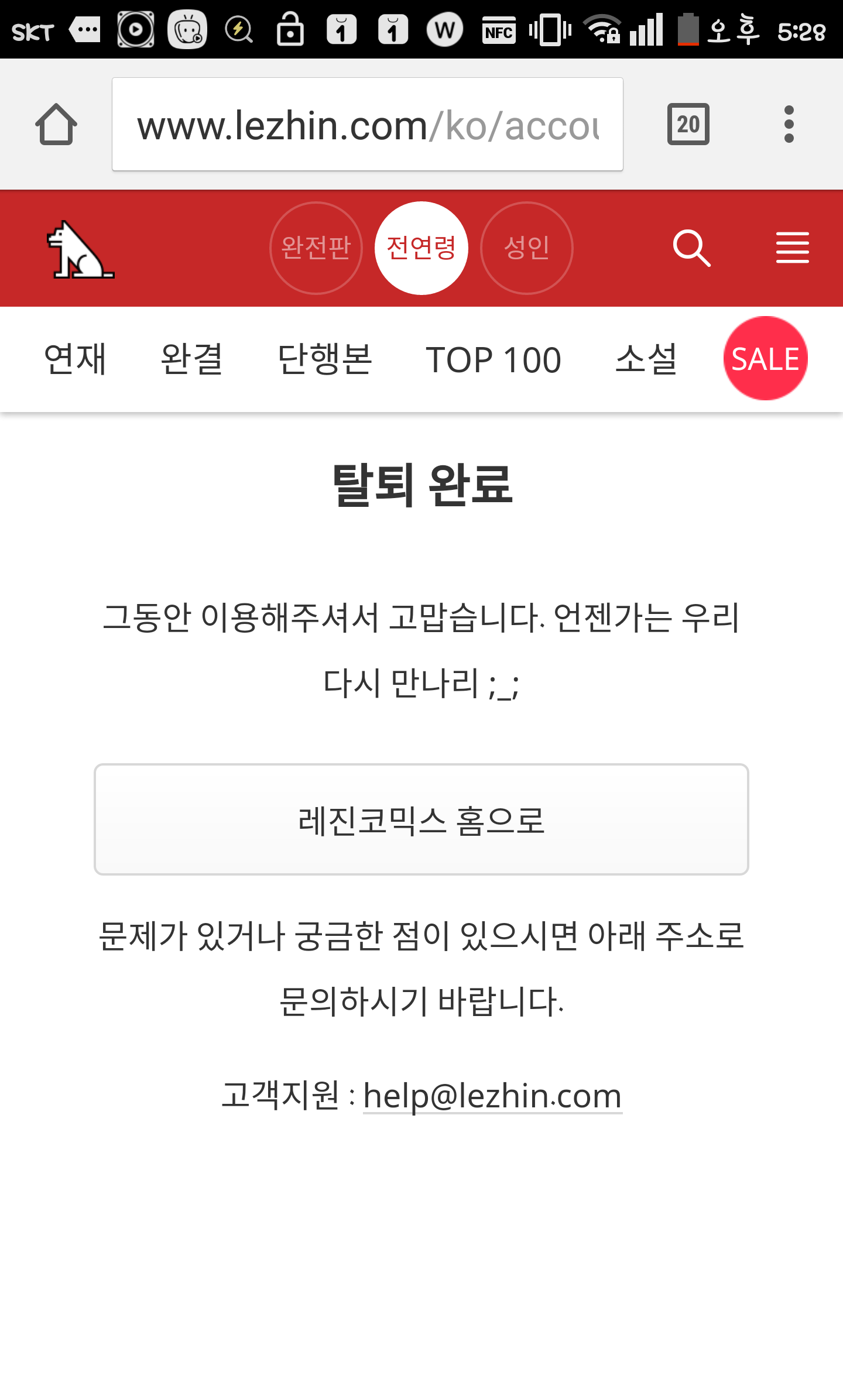843x1400 pixels.
Task: Switch to the 단행본 tab
Action: (324, 359)
